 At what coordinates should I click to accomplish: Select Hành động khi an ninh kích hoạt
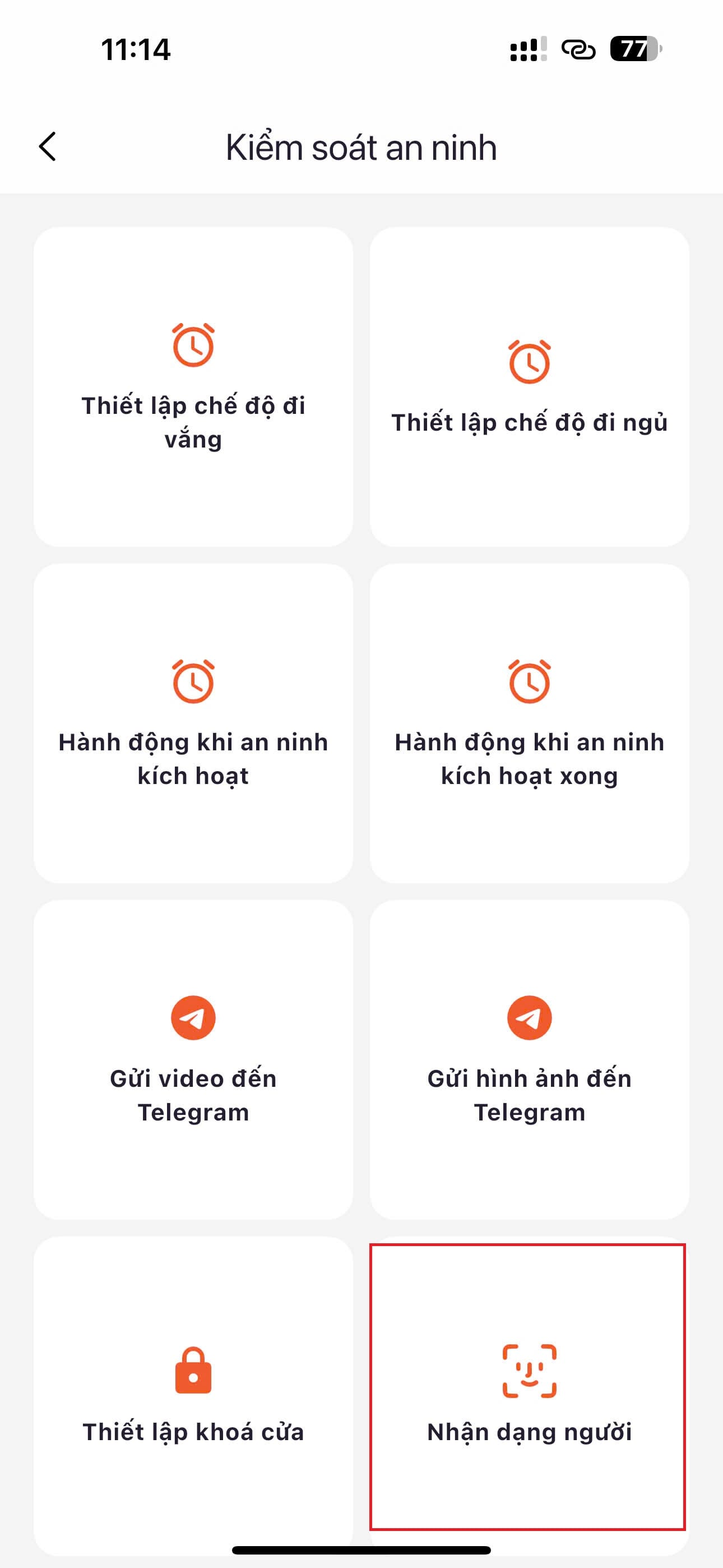(x=193, y=723)
